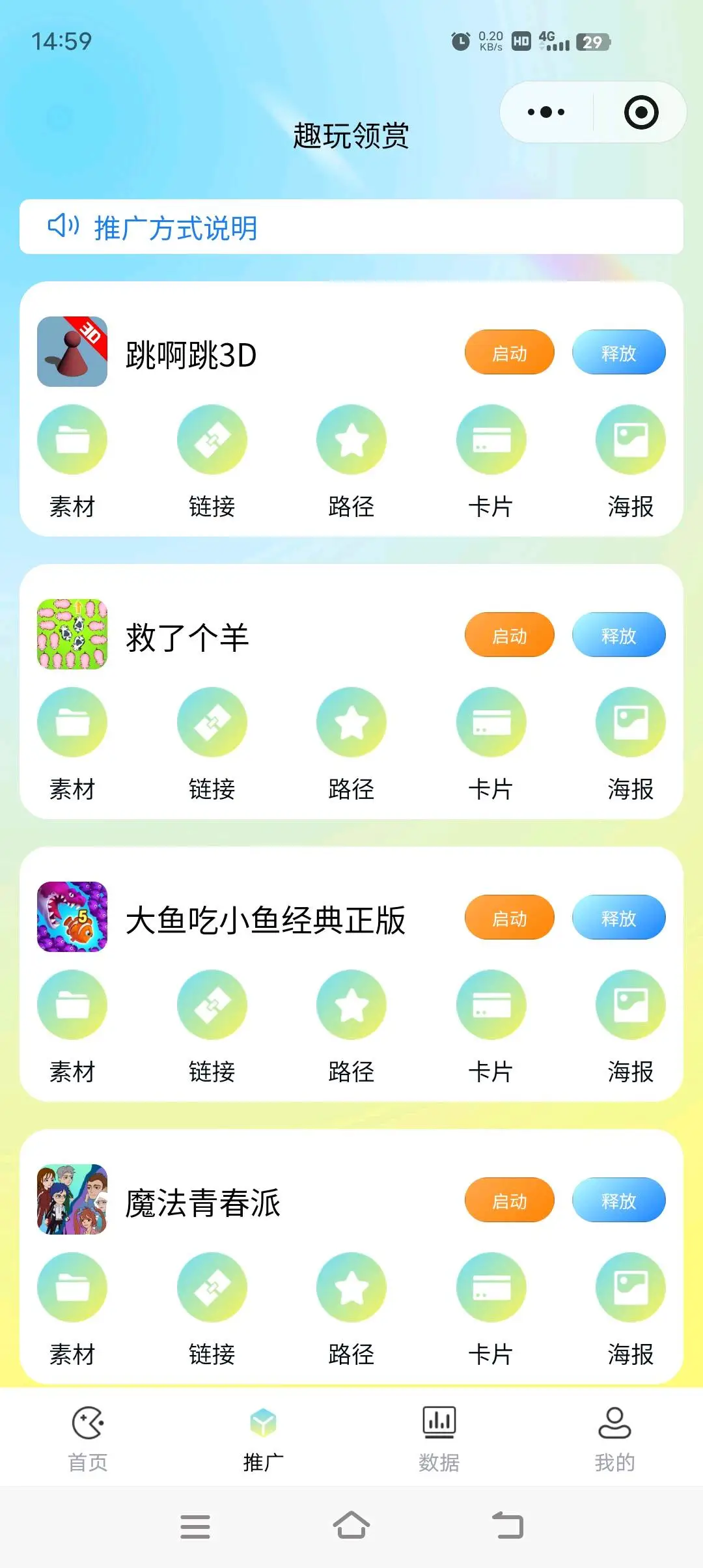
Task: Open 海报 for 魔法青春派
Action: point(629,1287)
